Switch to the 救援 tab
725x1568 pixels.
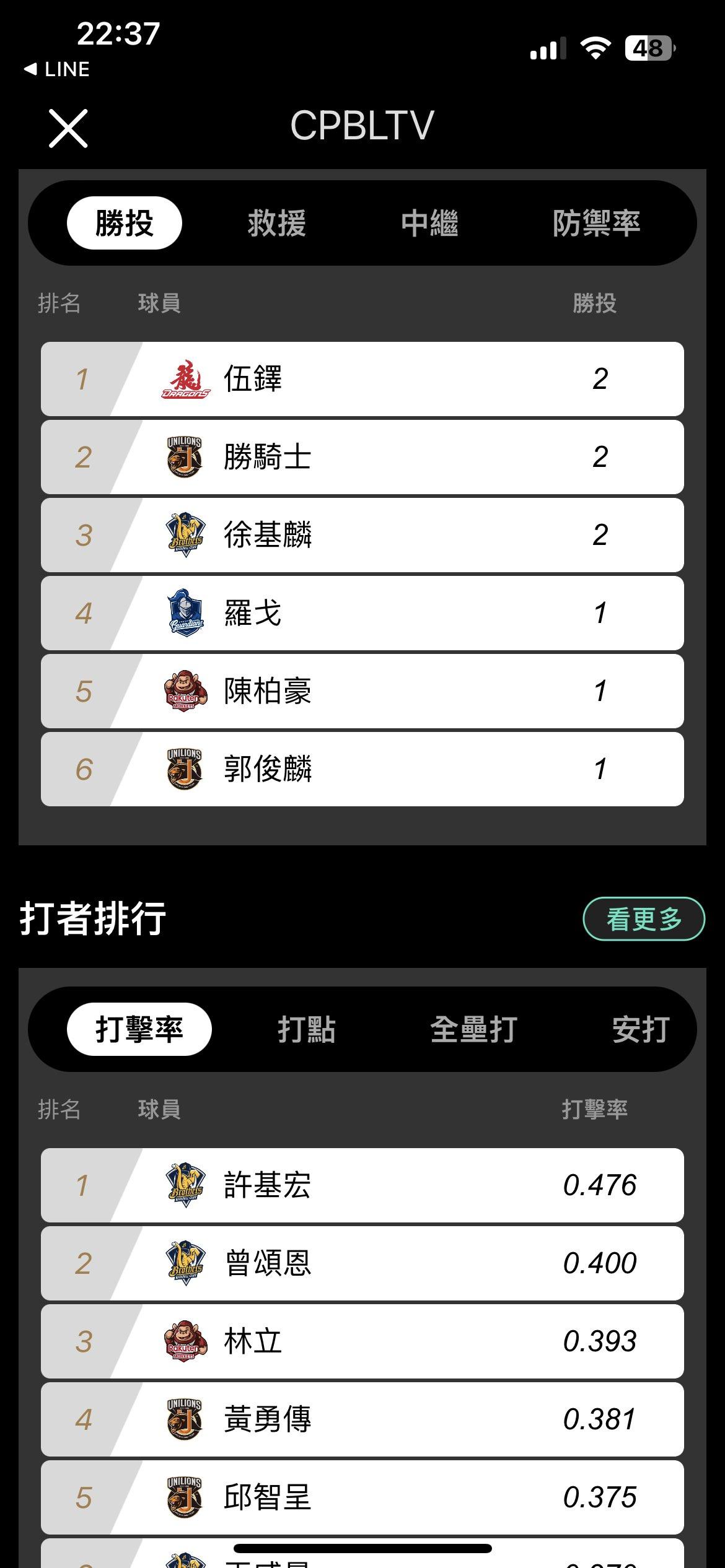click(x=276, y=223)
